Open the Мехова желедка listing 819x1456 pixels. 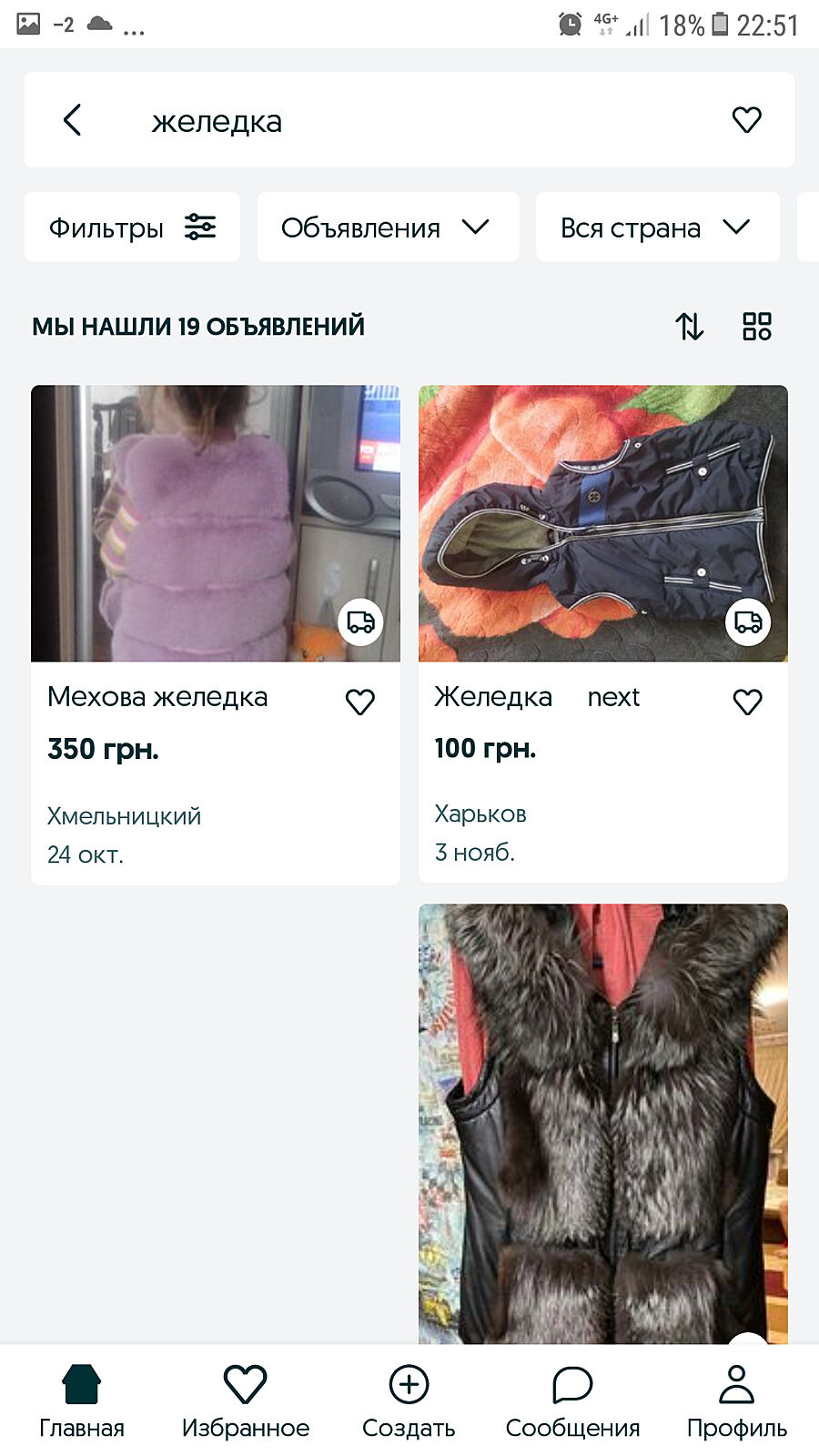(215, 524)
